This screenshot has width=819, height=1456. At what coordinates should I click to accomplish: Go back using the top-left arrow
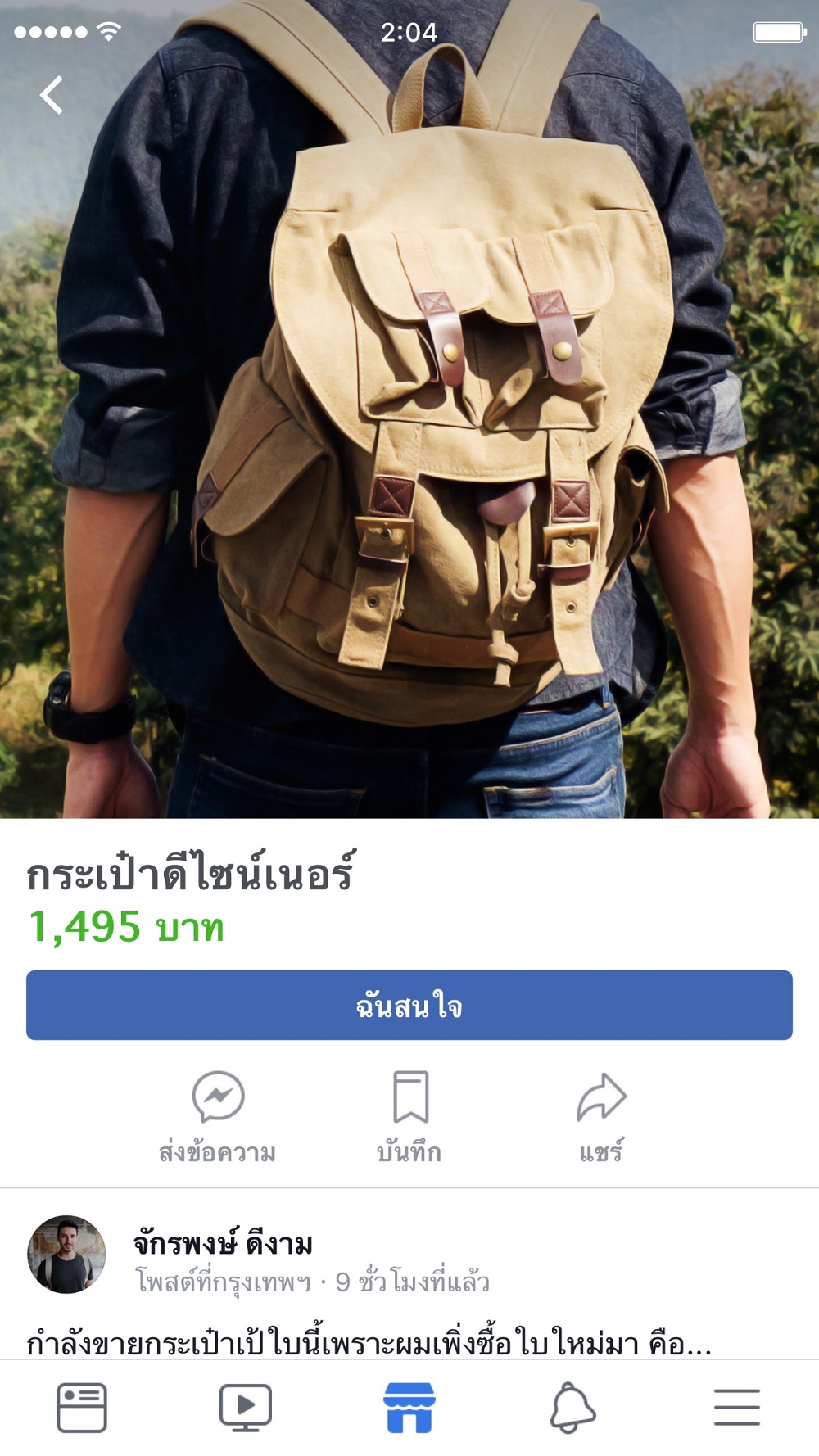[x=52, y=95]
